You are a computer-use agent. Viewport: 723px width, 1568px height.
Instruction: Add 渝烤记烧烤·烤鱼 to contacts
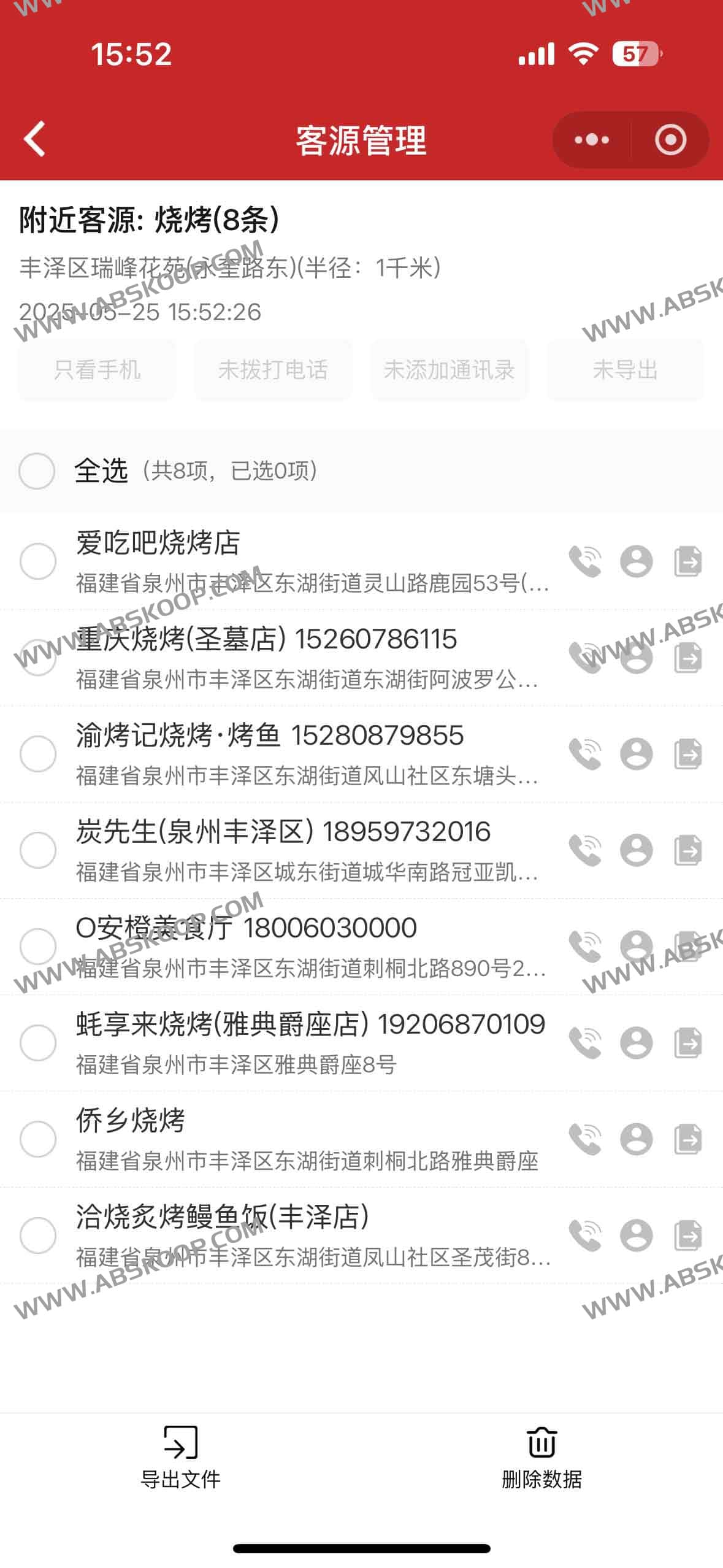click(x=637, y=754)
